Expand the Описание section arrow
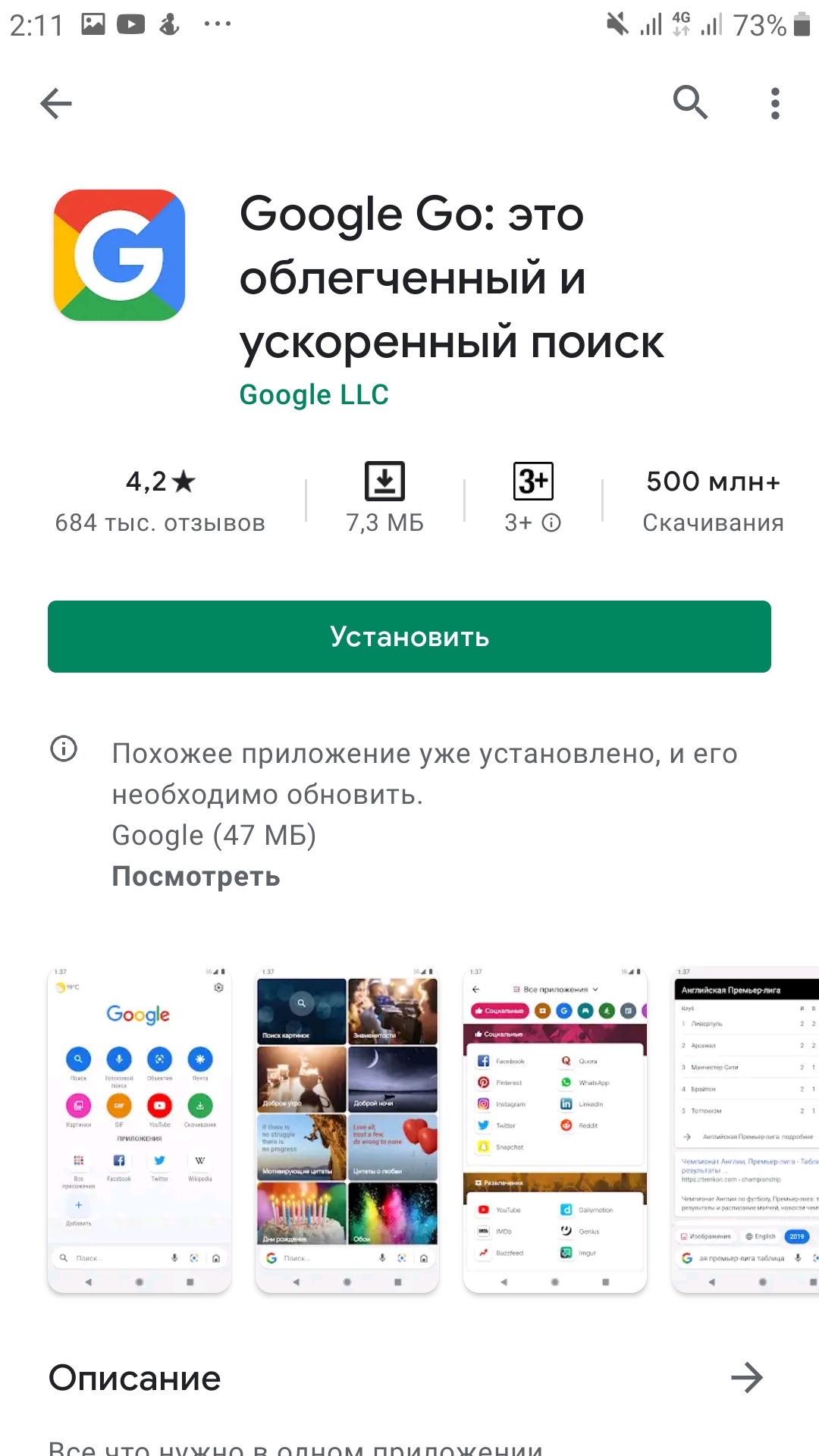 tap(747, 1378)
